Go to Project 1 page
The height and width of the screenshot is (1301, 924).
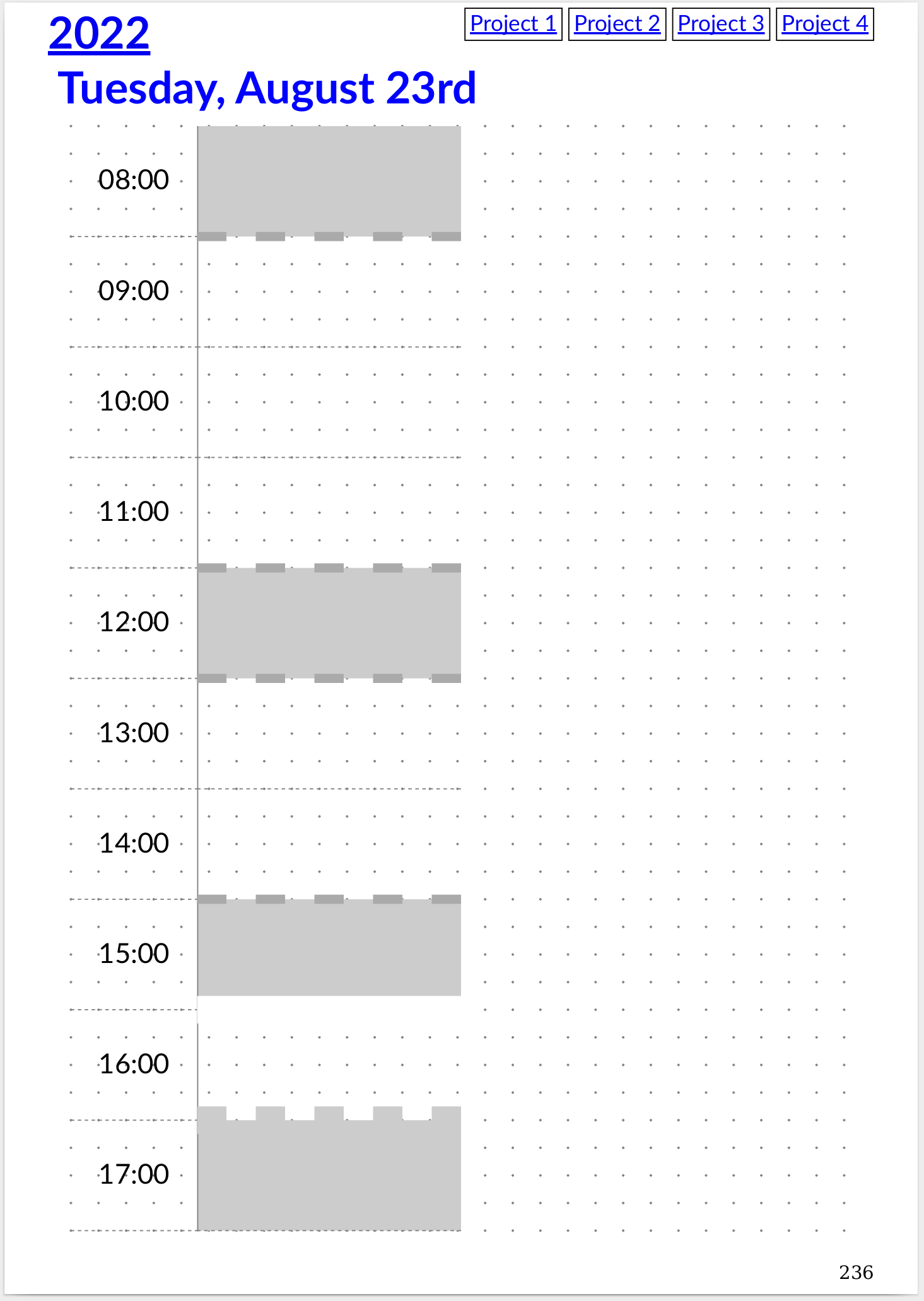(513, 24)
